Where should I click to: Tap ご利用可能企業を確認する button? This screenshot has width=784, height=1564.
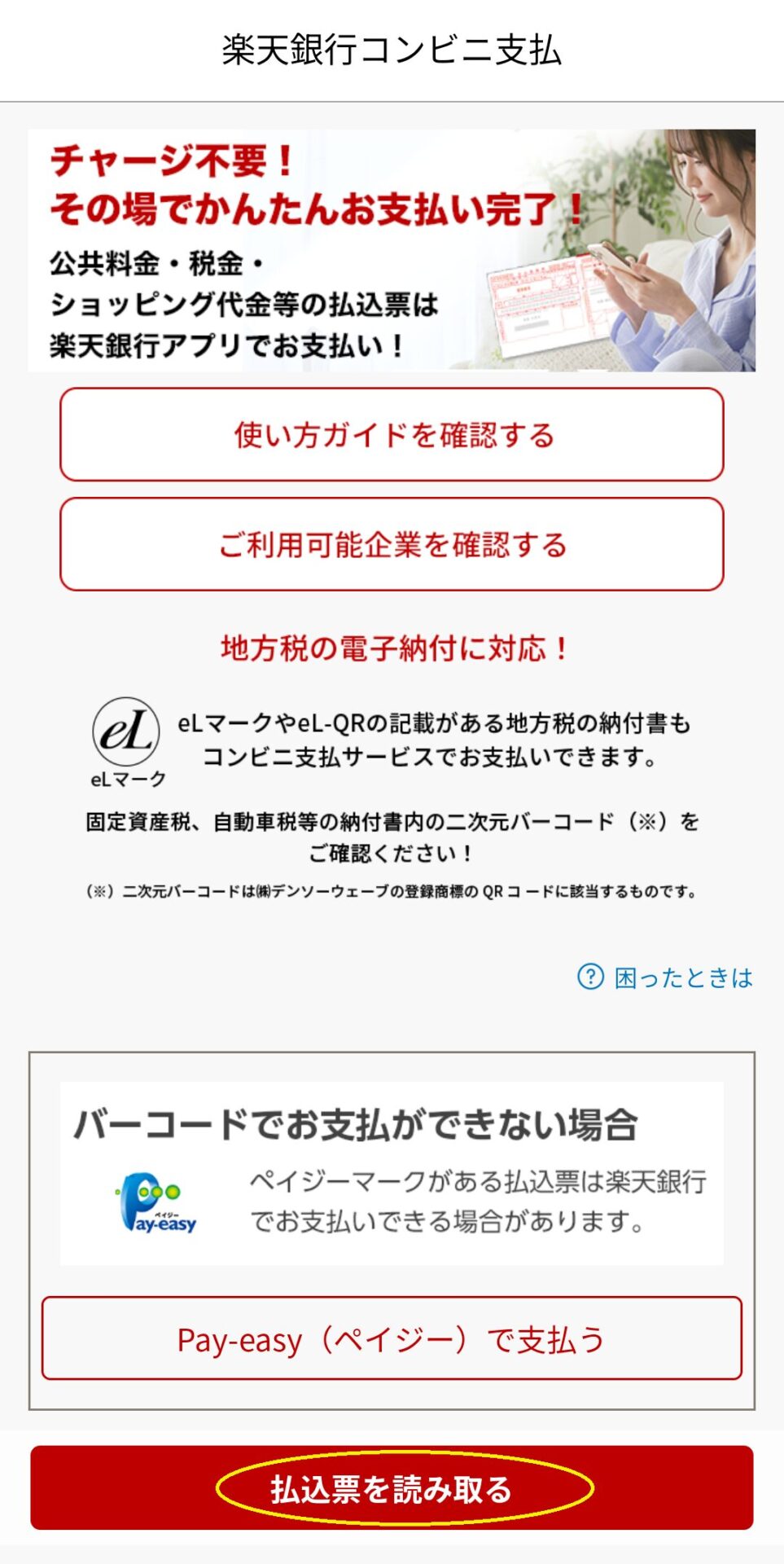[x=392, y=544]
